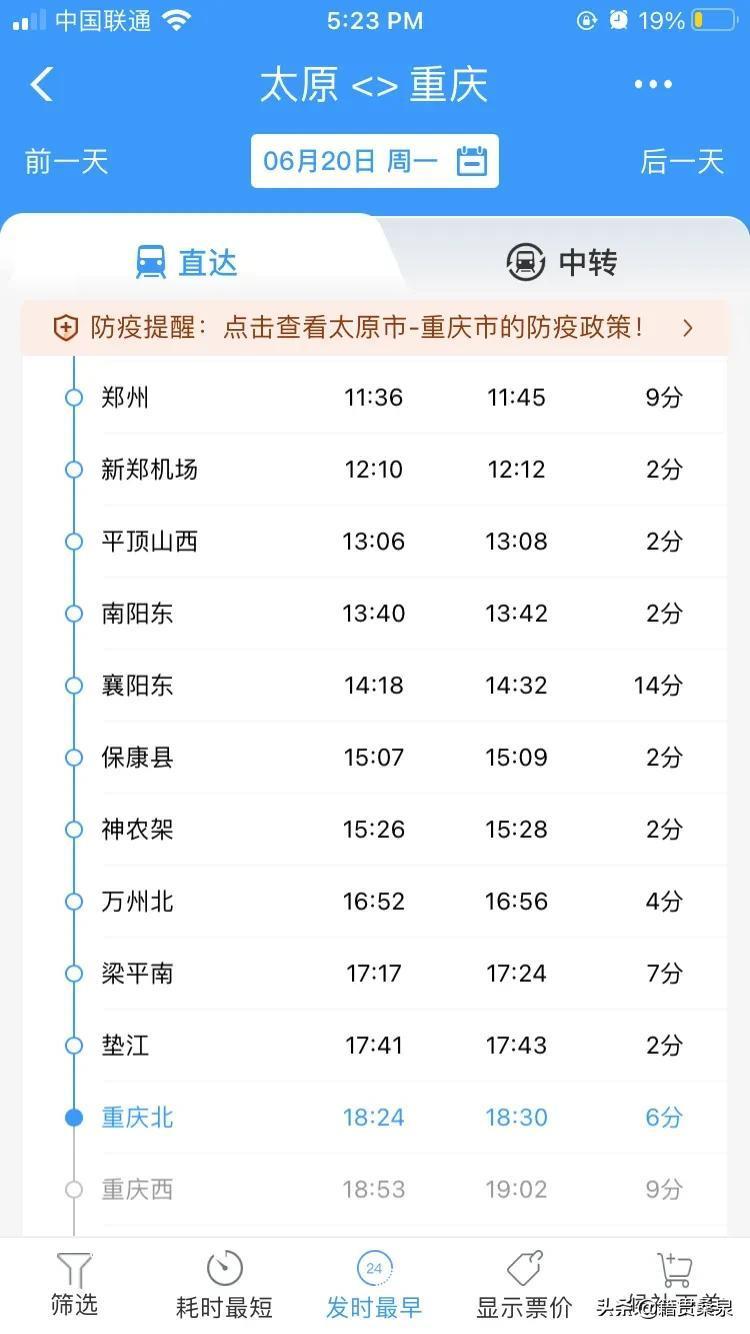Screen dimensions: 750x1334
Task: Open the three-dot overflow menu
Action: click(x=653, y=85)
